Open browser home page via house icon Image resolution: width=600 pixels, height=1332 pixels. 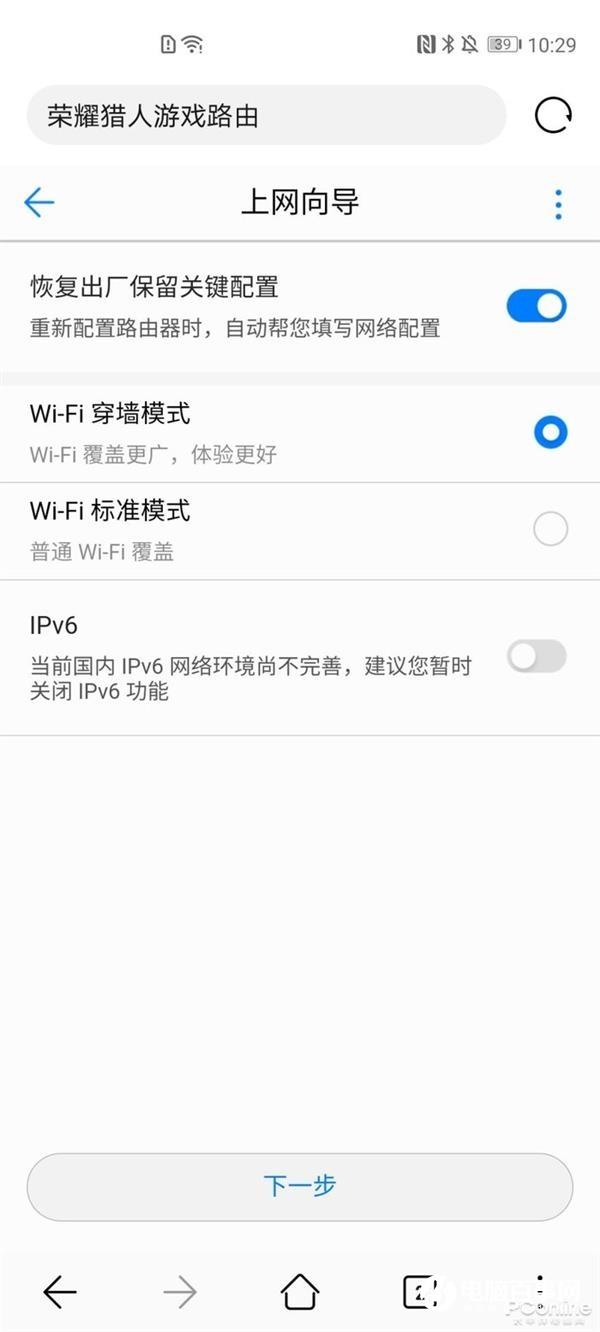pos(300,1292)
